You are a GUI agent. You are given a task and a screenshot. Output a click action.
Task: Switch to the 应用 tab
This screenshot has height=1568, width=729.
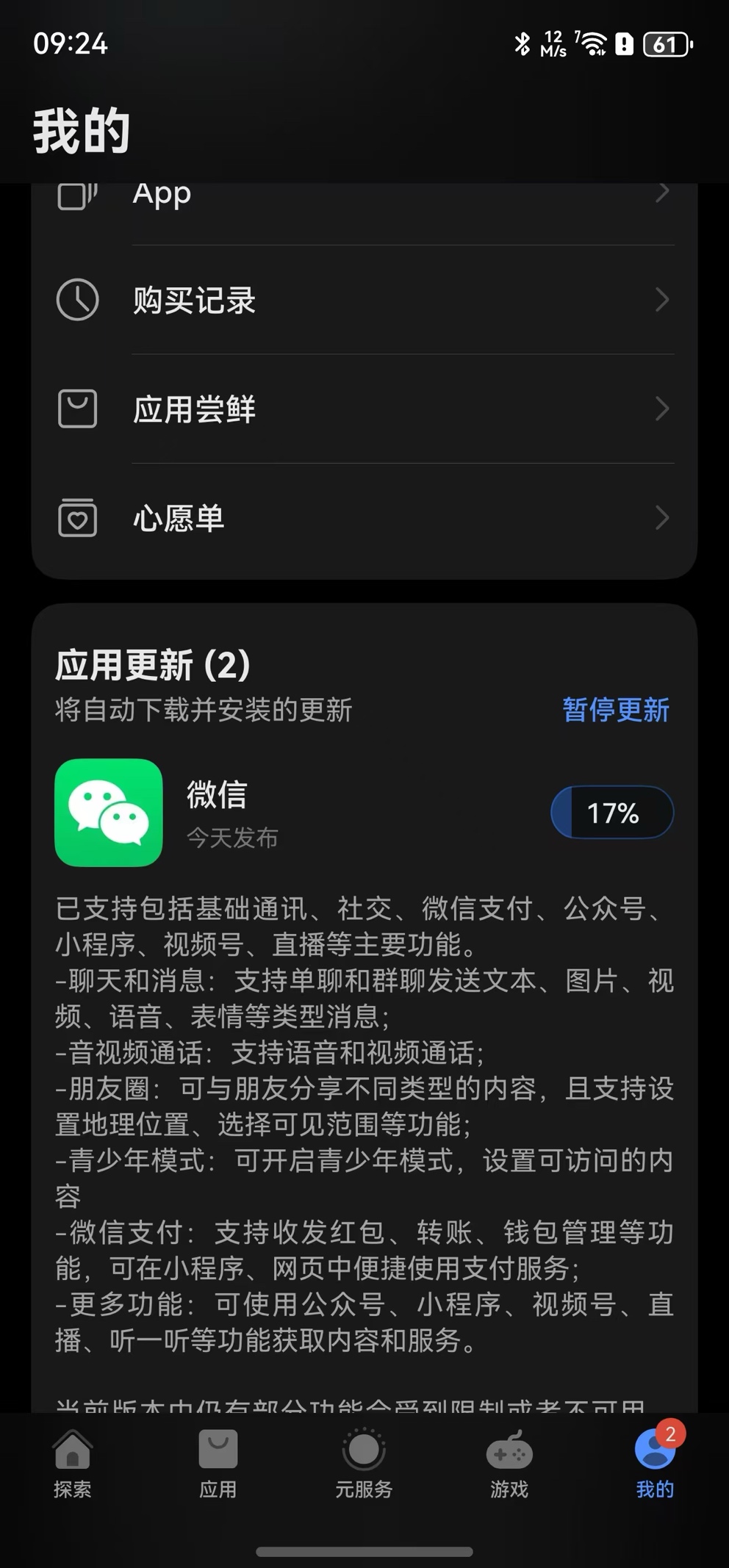click(x=218, y=1464)
